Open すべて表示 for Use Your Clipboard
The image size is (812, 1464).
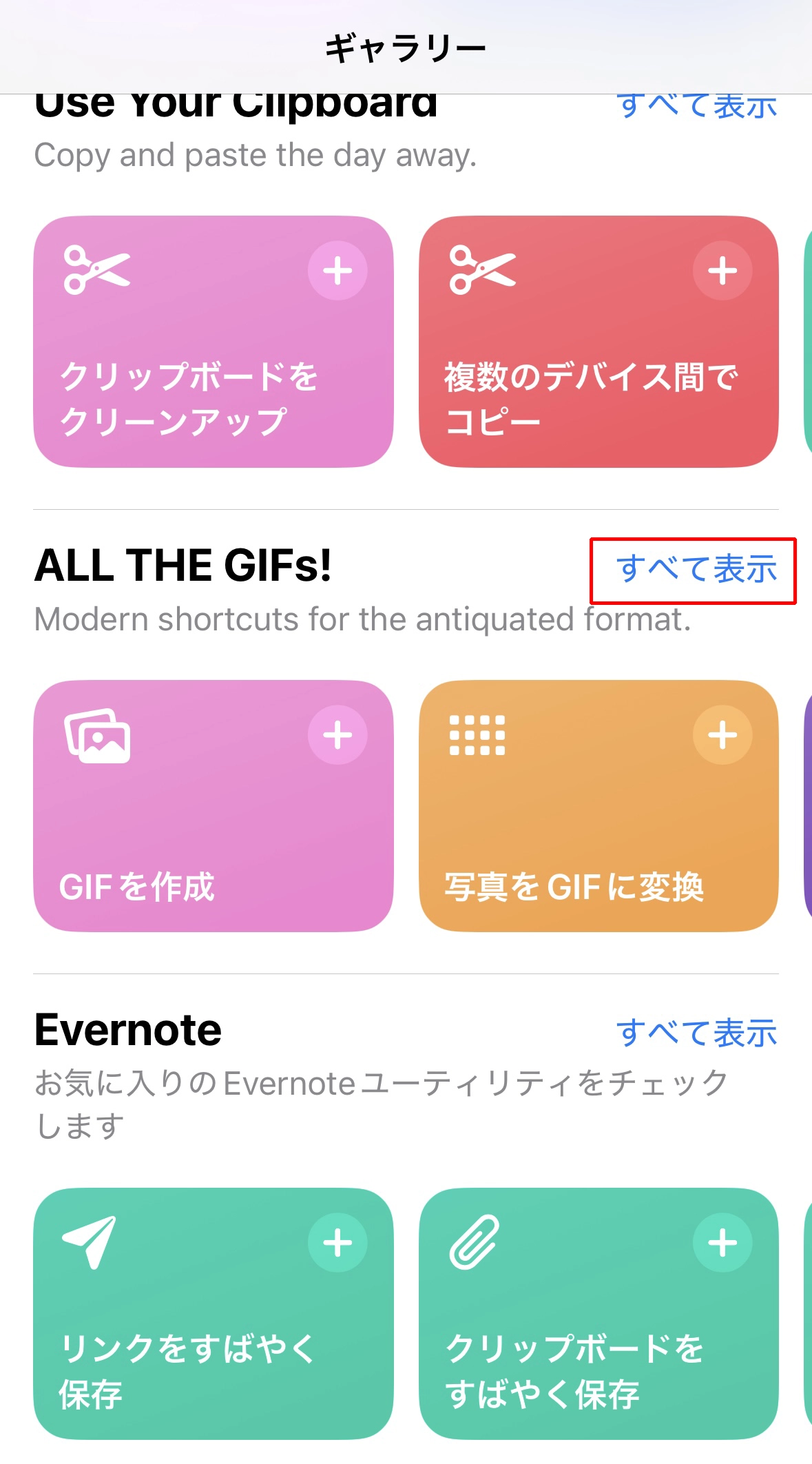click(696, 107)
